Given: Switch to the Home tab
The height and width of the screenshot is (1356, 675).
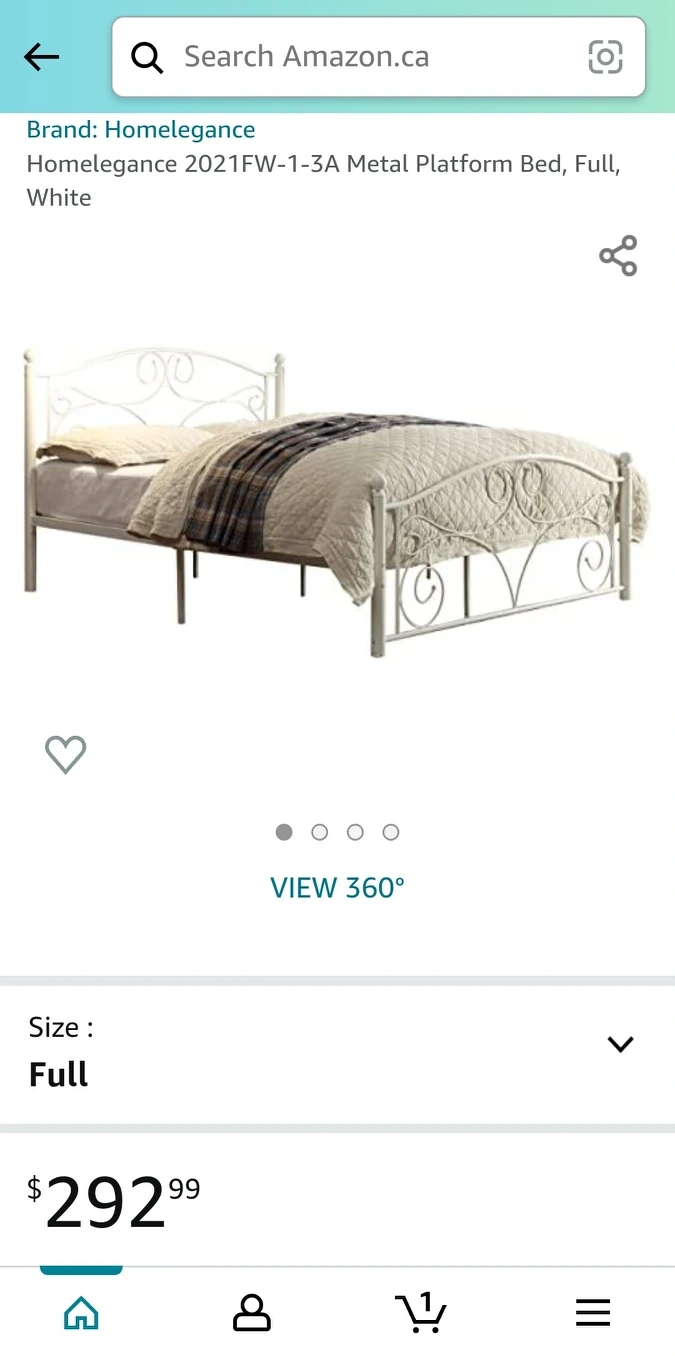Looking at the screenshot, I should 81,1312.
